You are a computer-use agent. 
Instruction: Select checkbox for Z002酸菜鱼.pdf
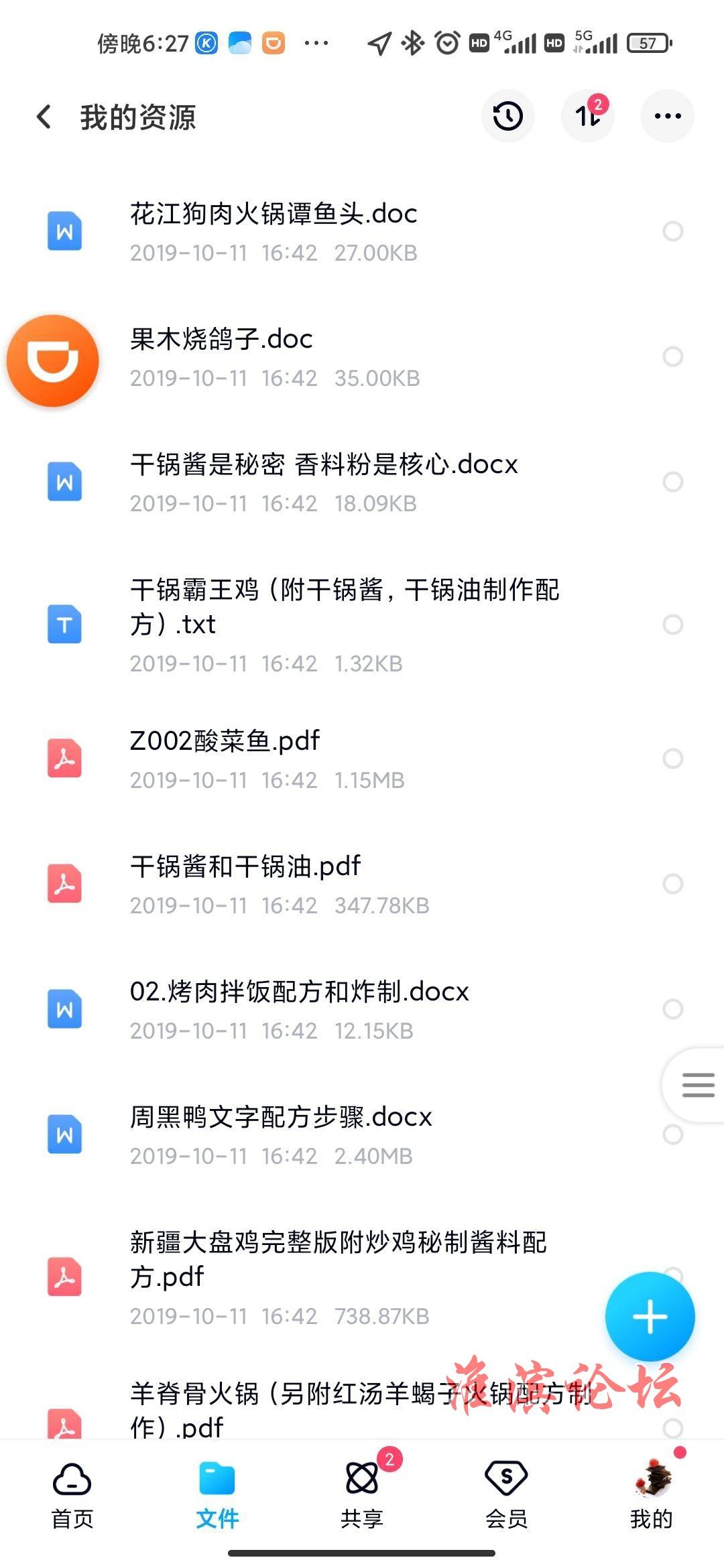(x=672, y=759)
